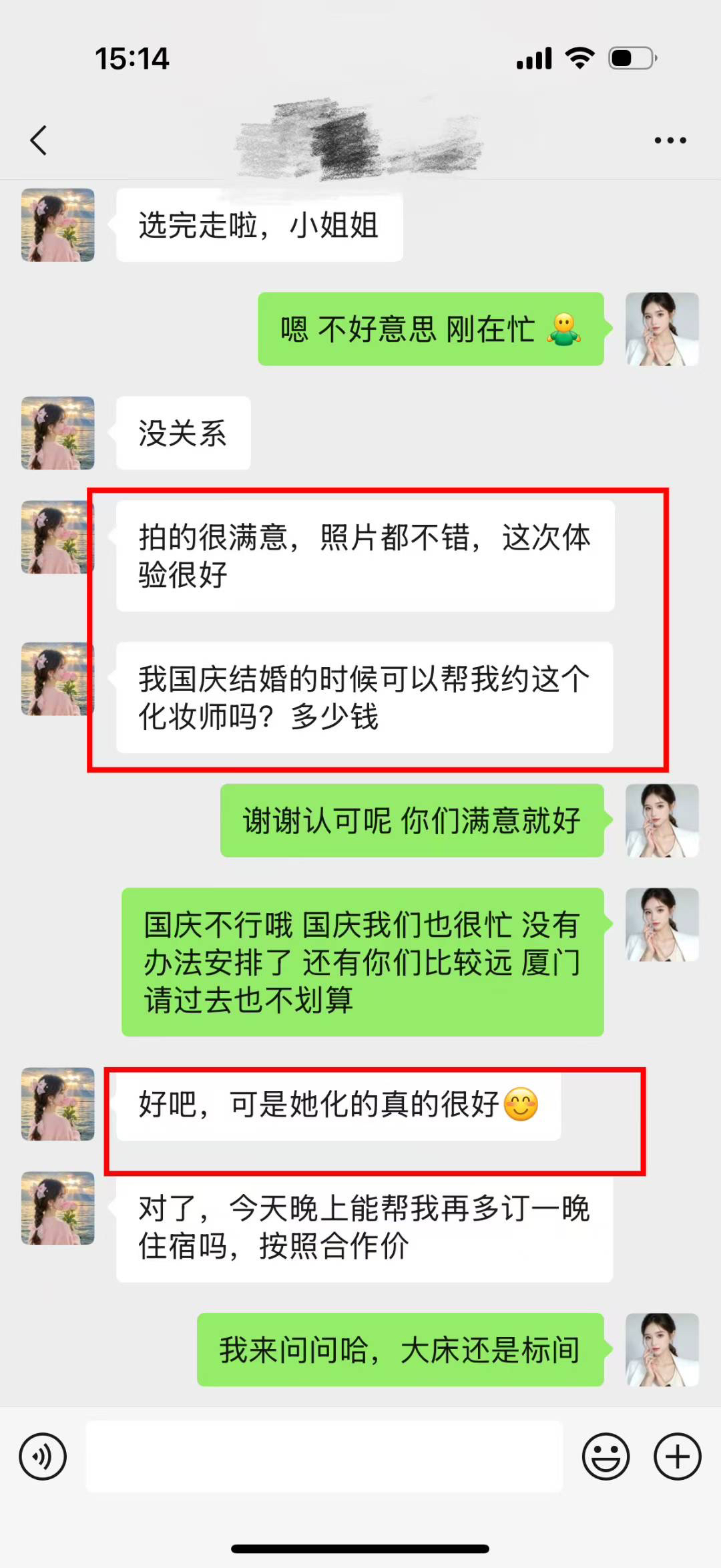The height and width of the screenshot is (1568, 721).
Task: Open own avatar beside "我来问问哈" message
Action: tap(662, 1350)
